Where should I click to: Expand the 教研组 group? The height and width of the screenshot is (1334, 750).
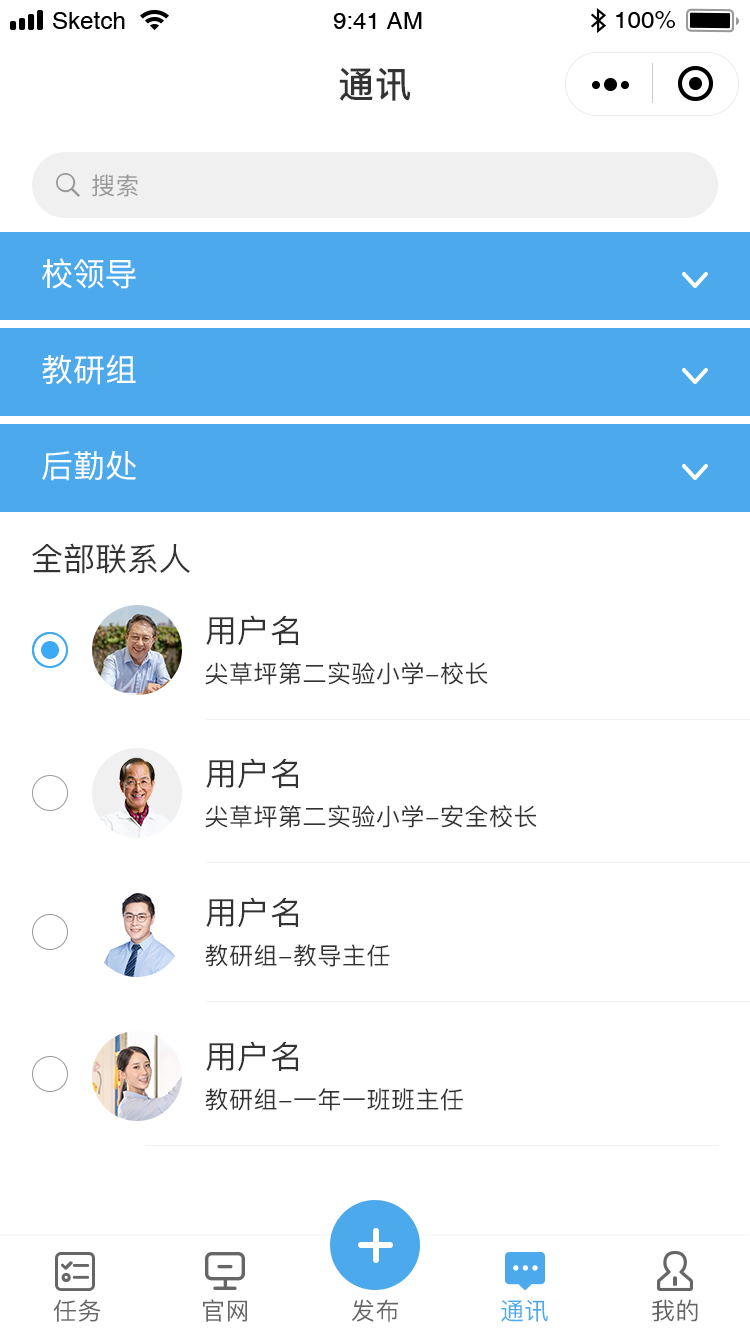(x=375, y=372)
